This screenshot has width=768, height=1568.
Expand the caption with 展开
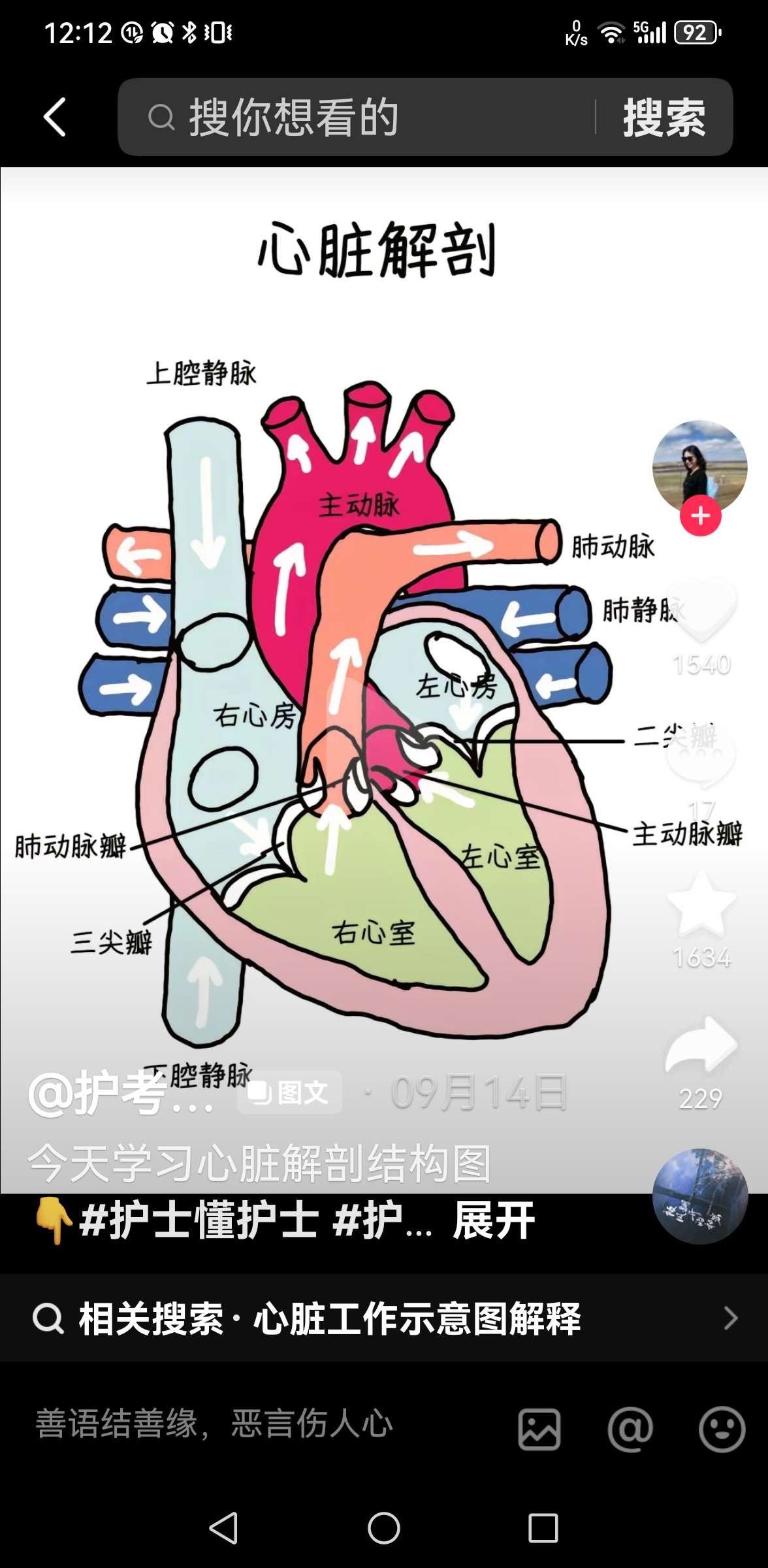point(494,1220)
